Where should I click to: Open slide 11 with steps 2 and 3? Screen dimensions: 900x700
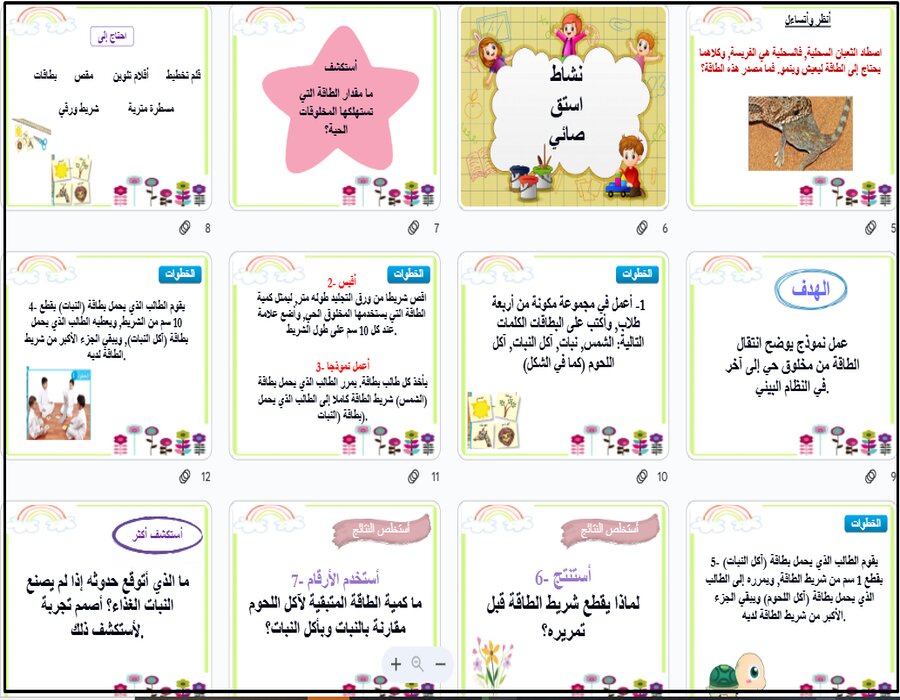coord(334,355)
